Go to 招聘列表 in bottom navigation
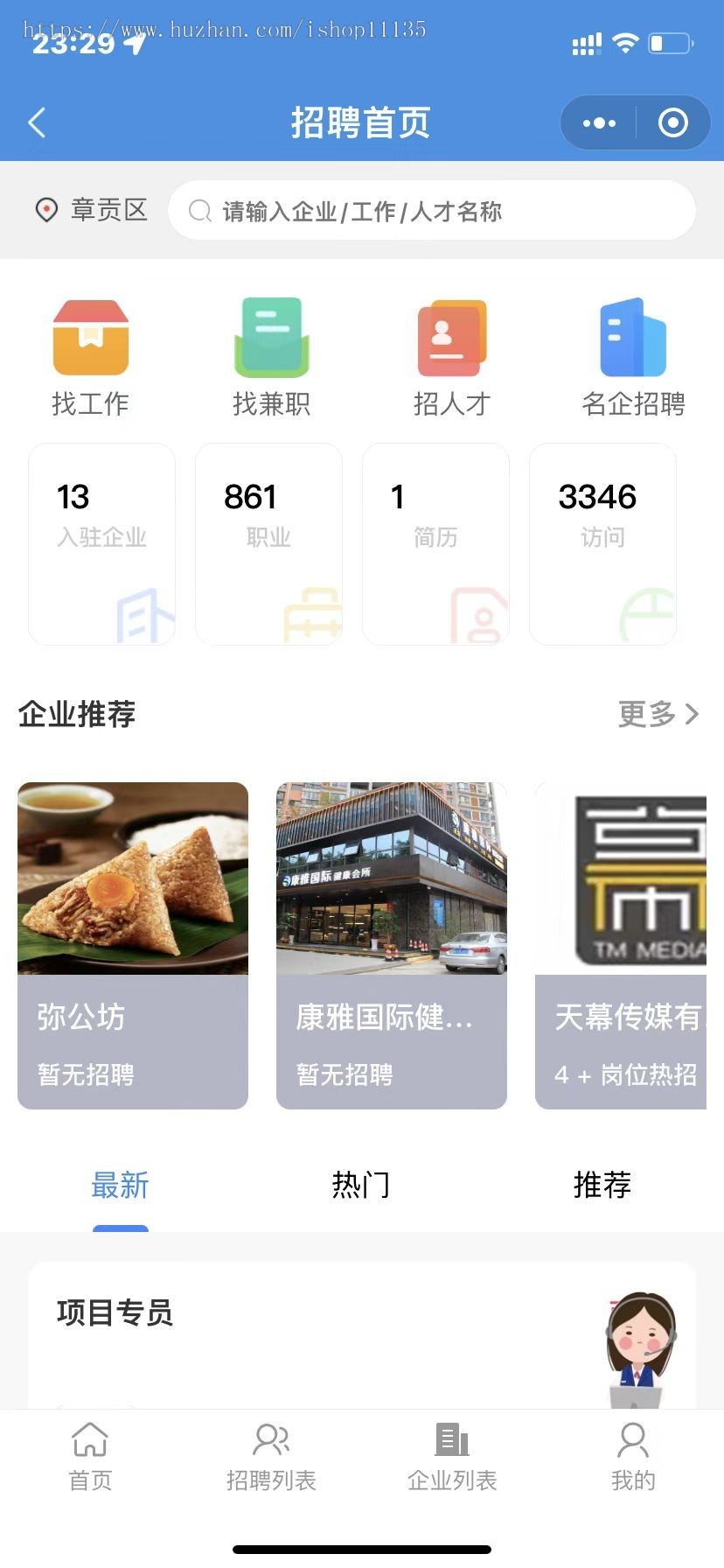724x1568 pixels. pyautogui.click(x=271, y=1456)
